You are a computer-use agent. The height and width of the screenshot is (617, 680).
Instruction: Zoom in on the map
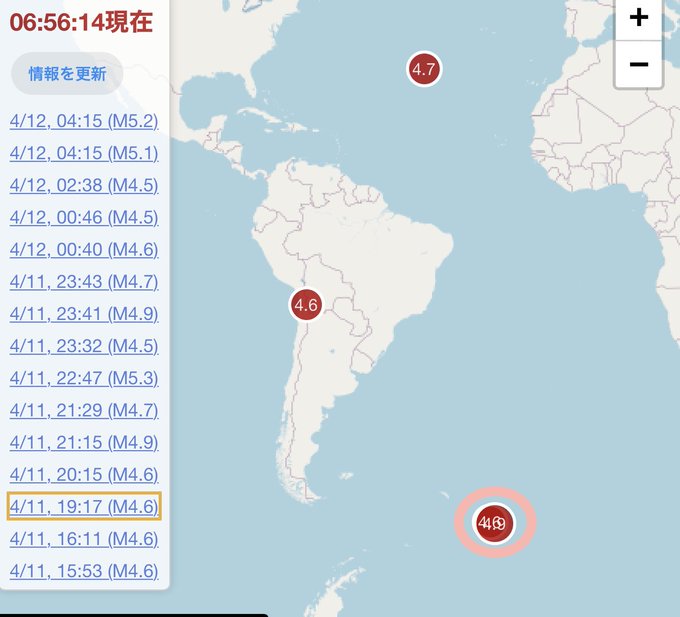point(639,18)
